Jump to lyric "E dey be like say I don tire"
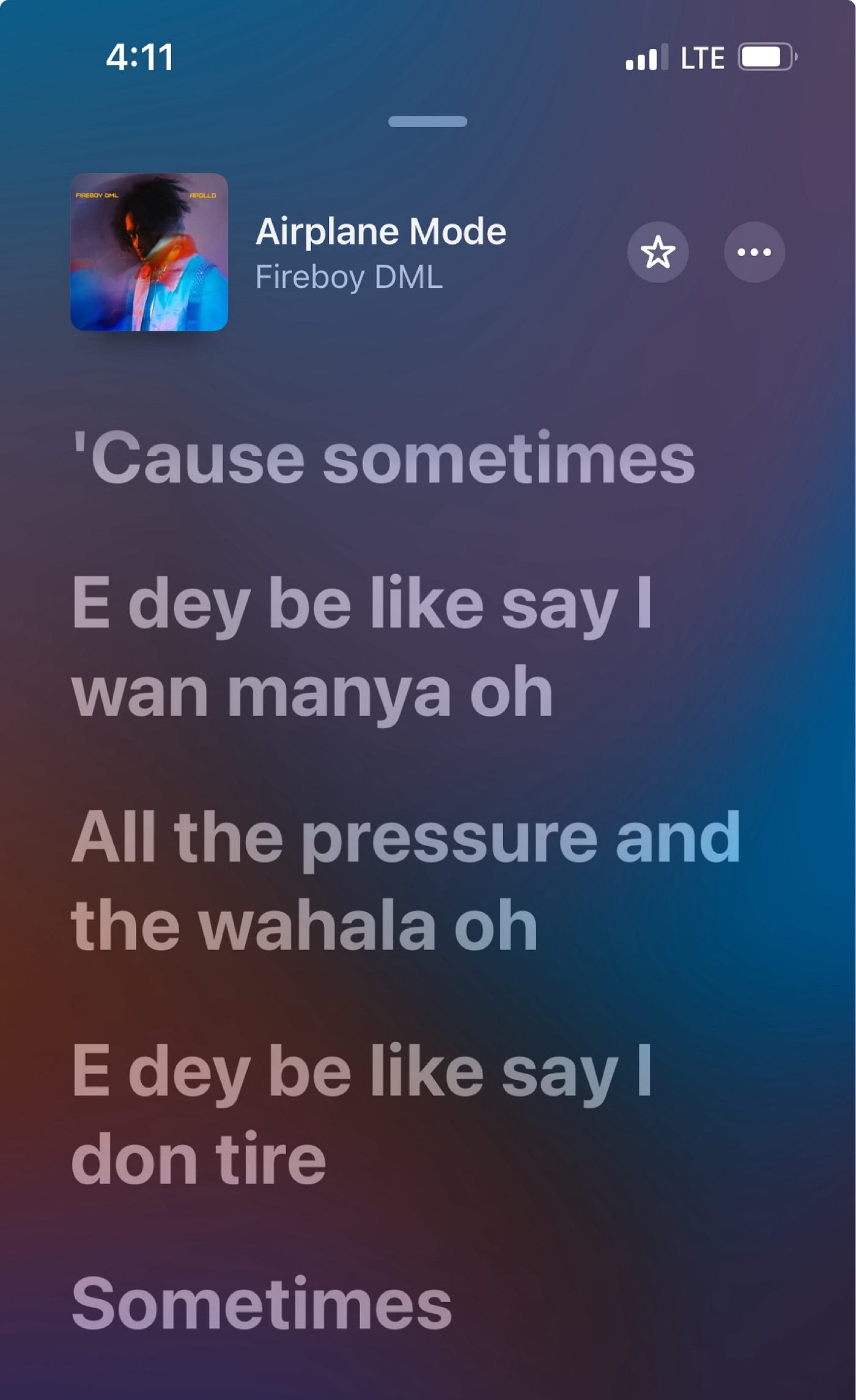The height and width of the screenshot is (1400, 856). coord(361,1114)
